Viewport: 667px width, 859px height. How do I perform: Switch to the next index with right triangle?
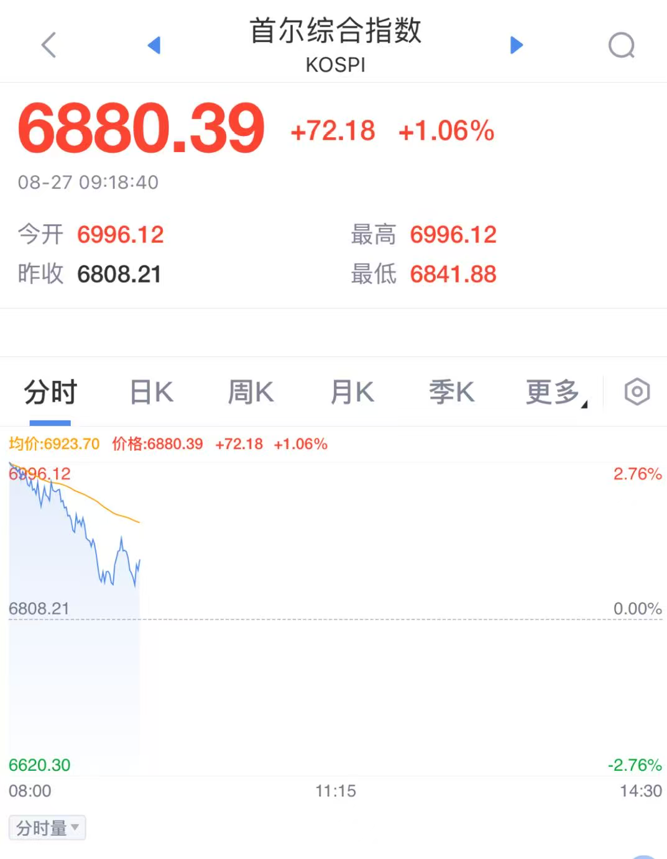pyautogui.click(x=516, y=45)
